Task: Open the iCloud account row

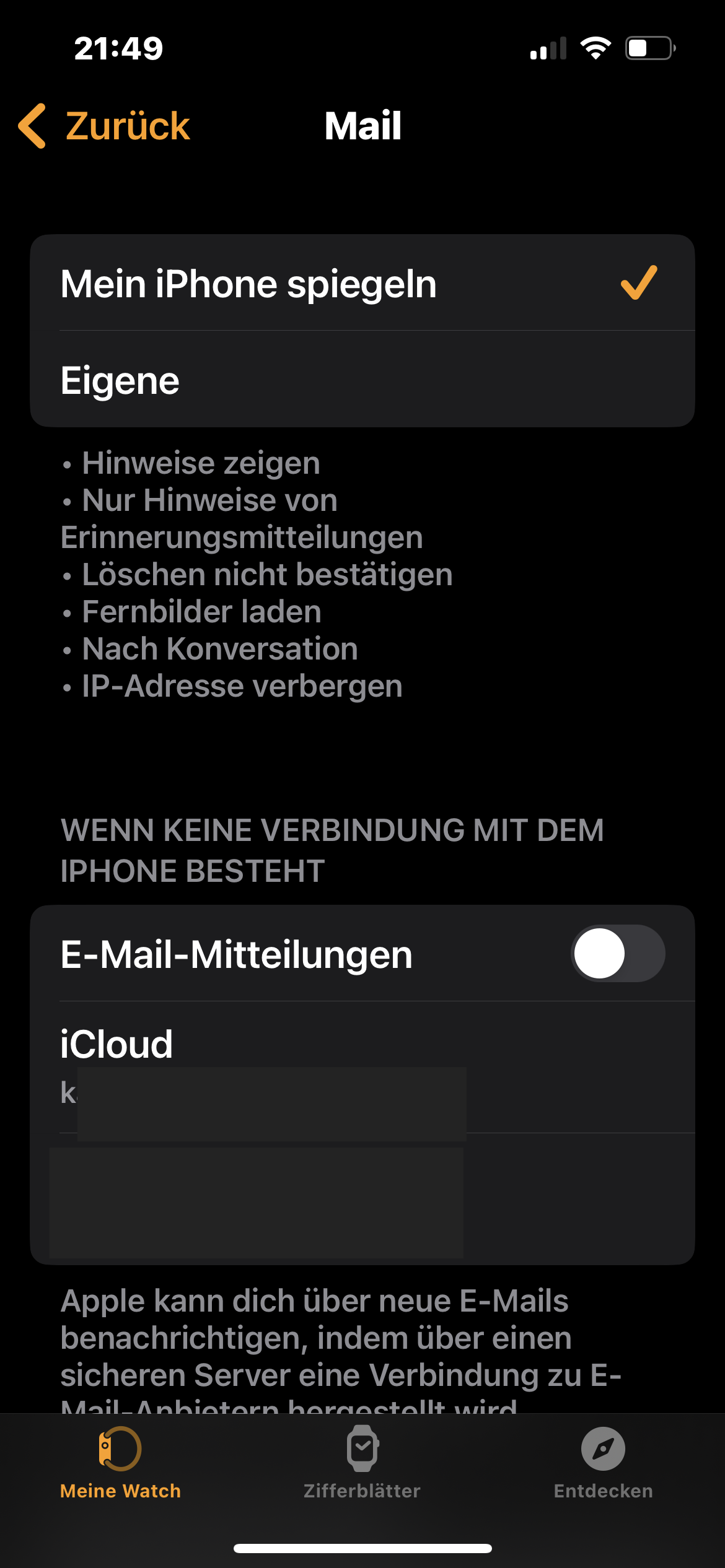Action: pos(362,1066)
